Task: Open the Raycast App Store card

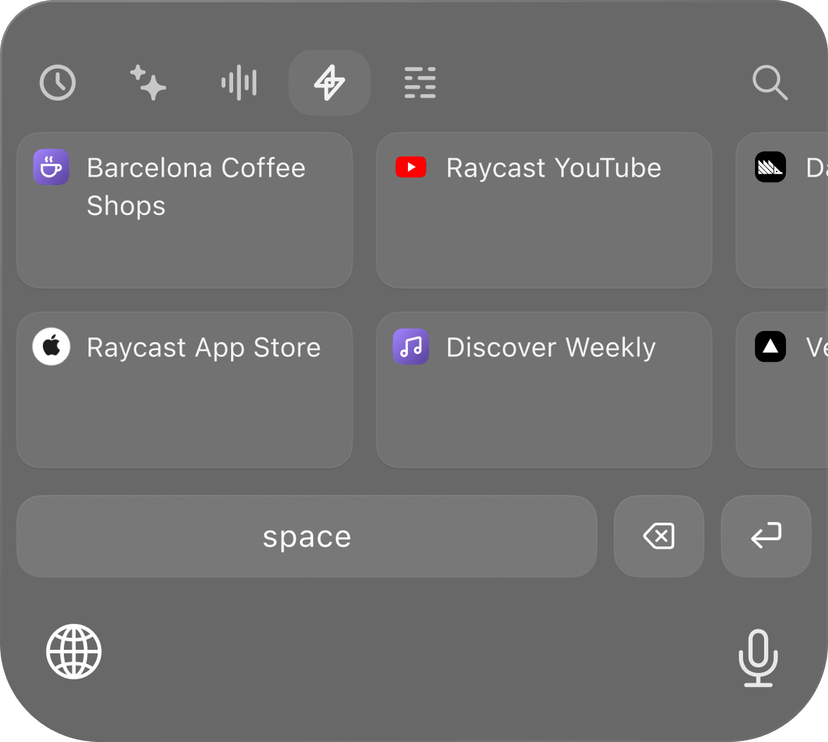Action: point(185,390)
